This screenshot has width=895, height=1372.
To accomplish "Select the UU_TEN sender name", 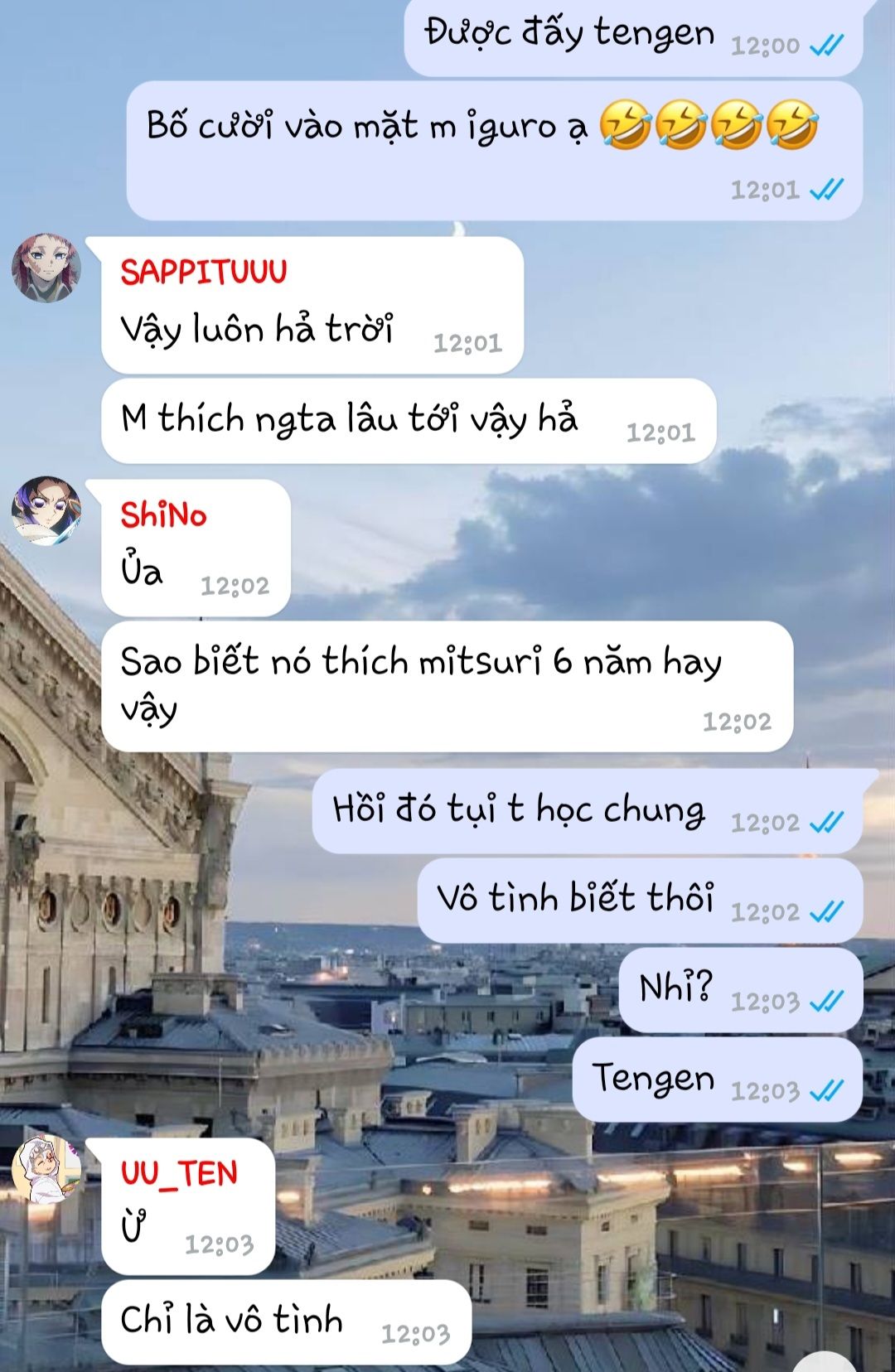I will pyautogui.click(x=179, y=1172).
